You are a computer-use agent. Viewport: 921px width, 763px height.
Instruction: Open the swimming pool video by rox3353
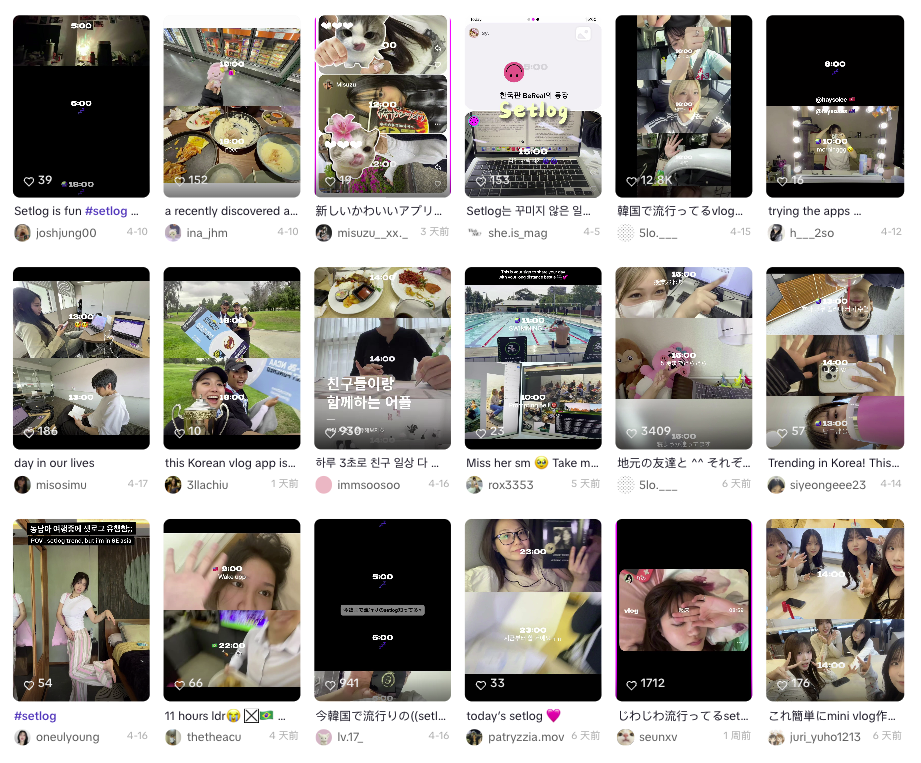coord(533,358)
